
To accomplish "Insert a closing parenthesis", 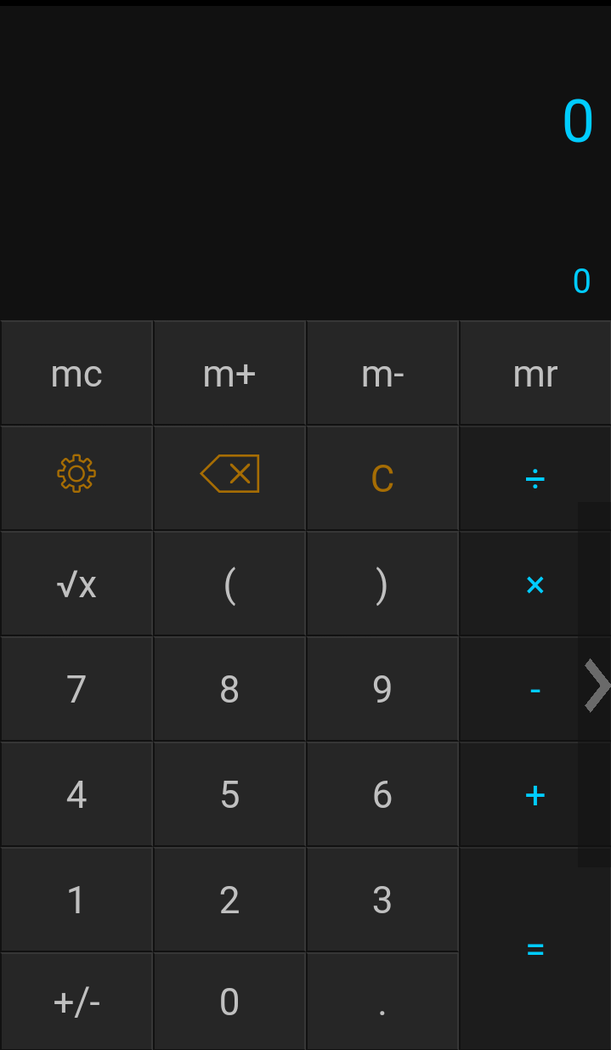I will (x=382, y=584).
